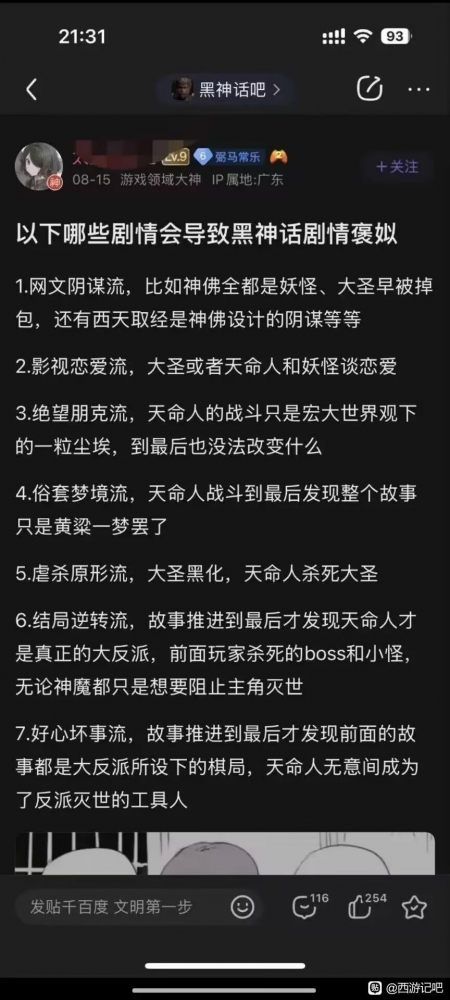Image resolution: width=450 pixels, height=1000 pixels.
Task: Follow the author with +关注
Action: [397, 167]
